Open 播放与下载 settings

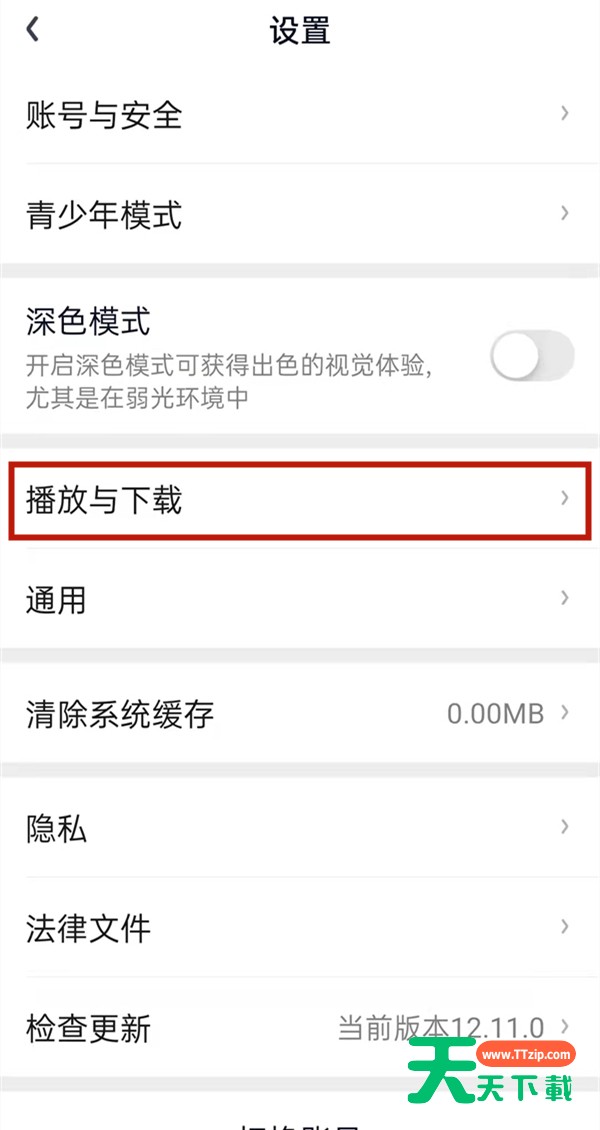click(300, 499)
